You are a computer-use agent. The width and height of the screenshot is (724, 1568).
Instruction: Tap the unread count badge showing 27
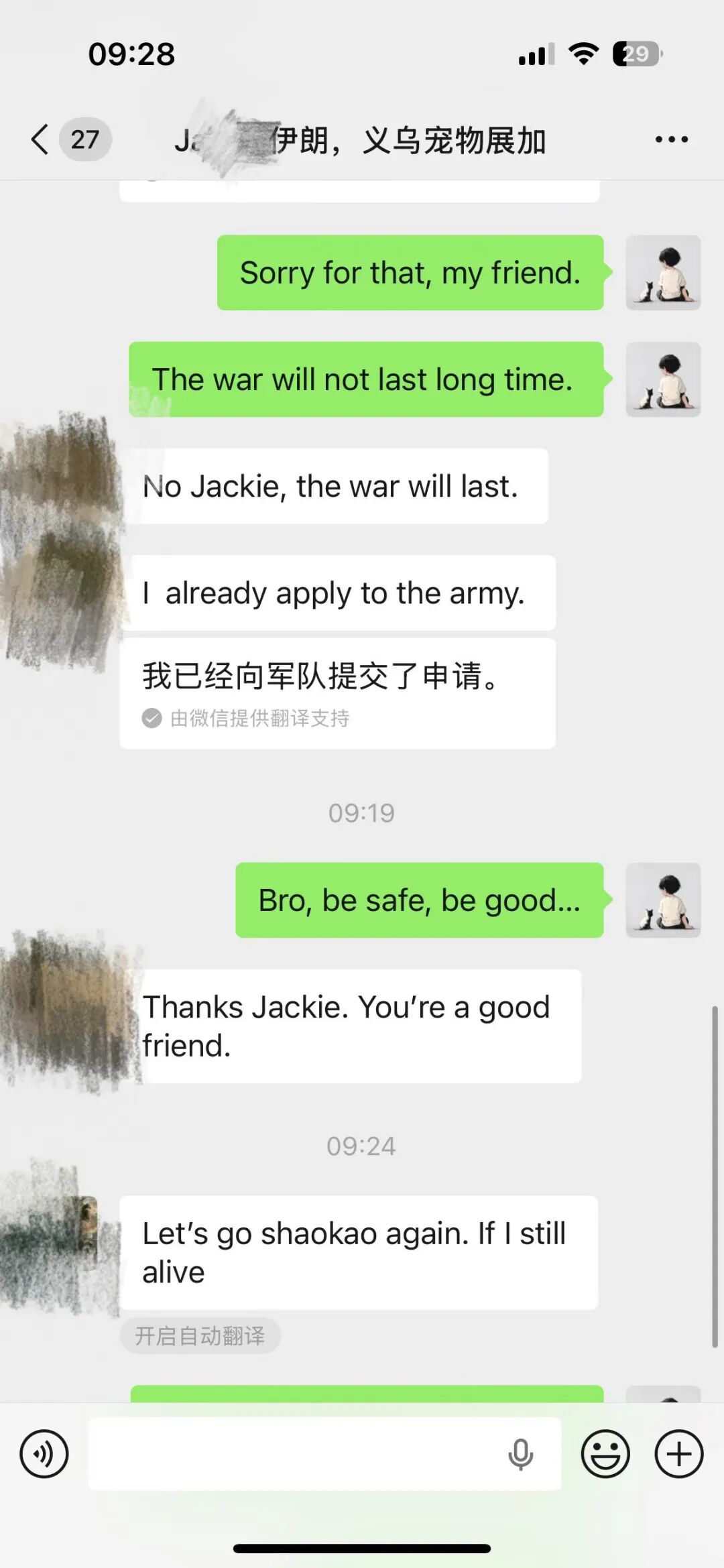(x=83, y=139)
